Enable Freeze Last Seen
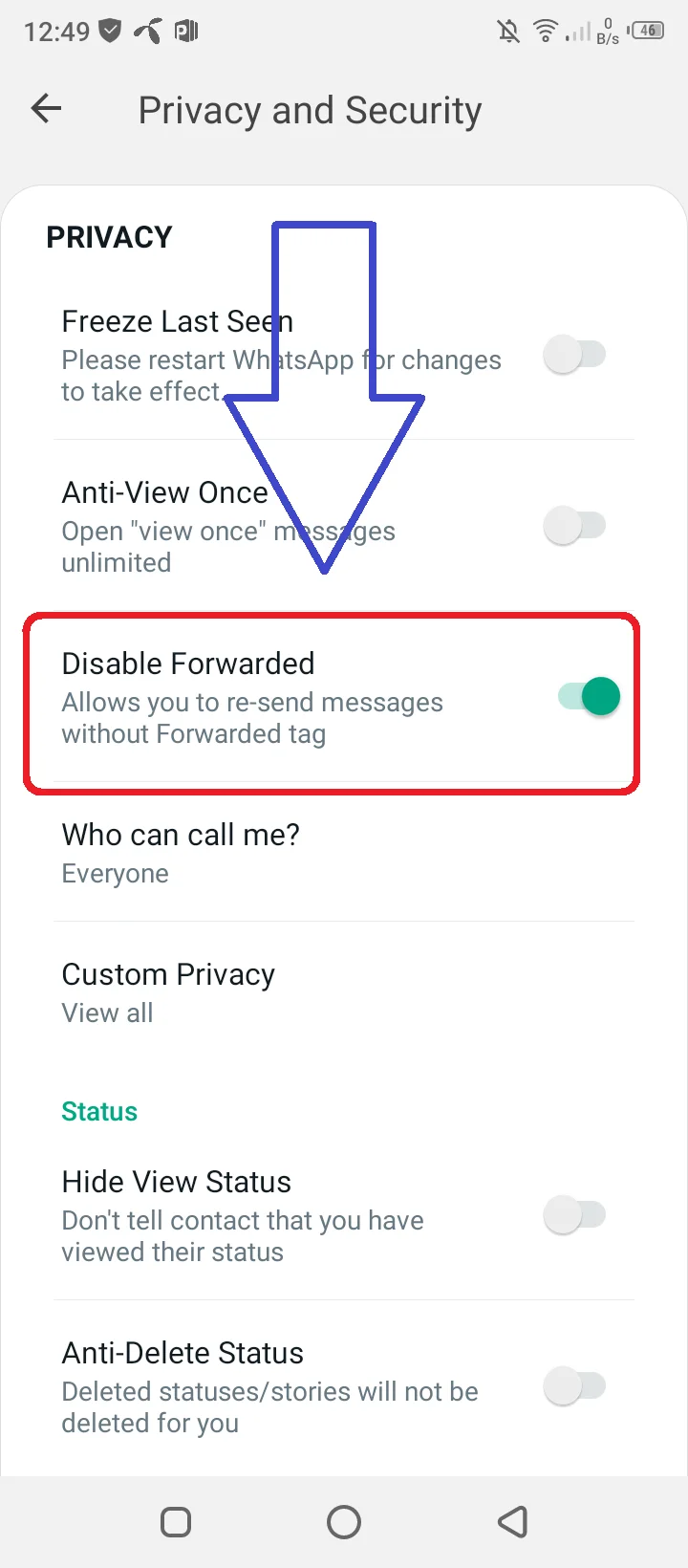 574,355
